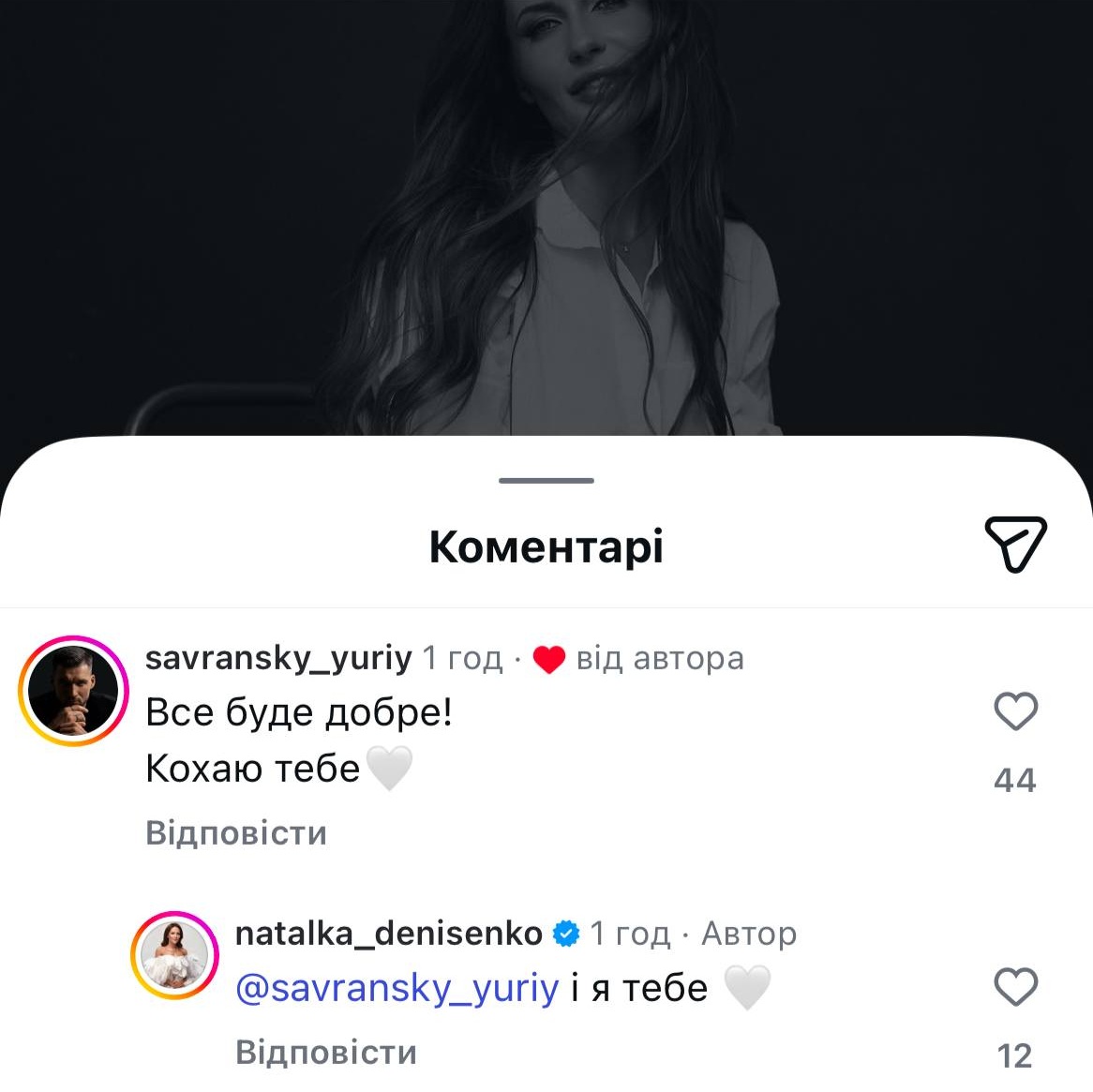Viewport: 1093px width, 1092px height.
Task: Tap the @savransky_yuriy mention in the reply
Action: (x=397, y=988)
